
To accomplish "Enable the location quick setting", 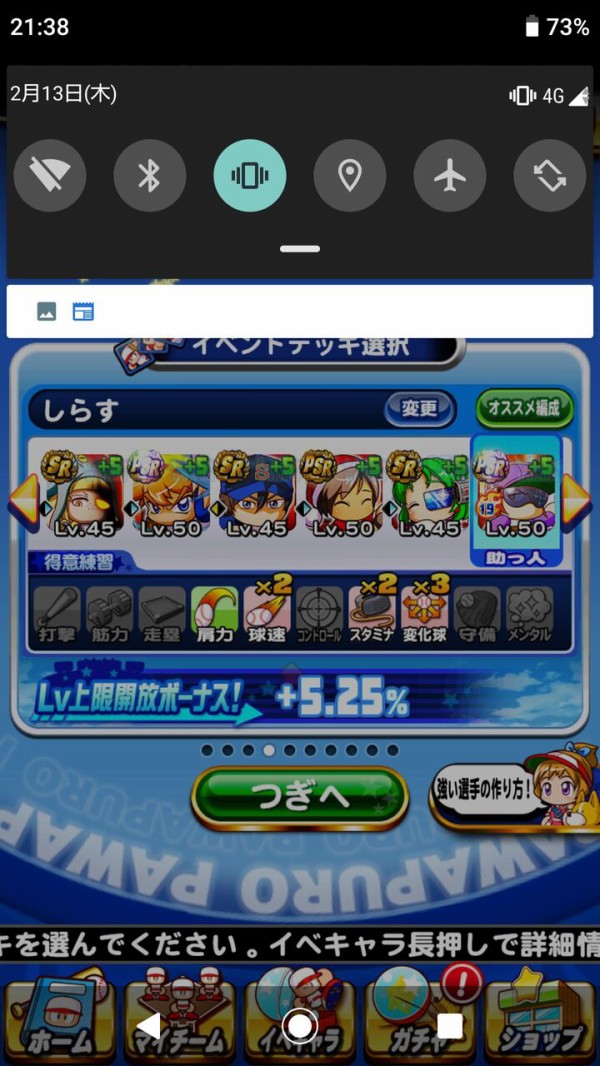I will [x=350, y=176].
